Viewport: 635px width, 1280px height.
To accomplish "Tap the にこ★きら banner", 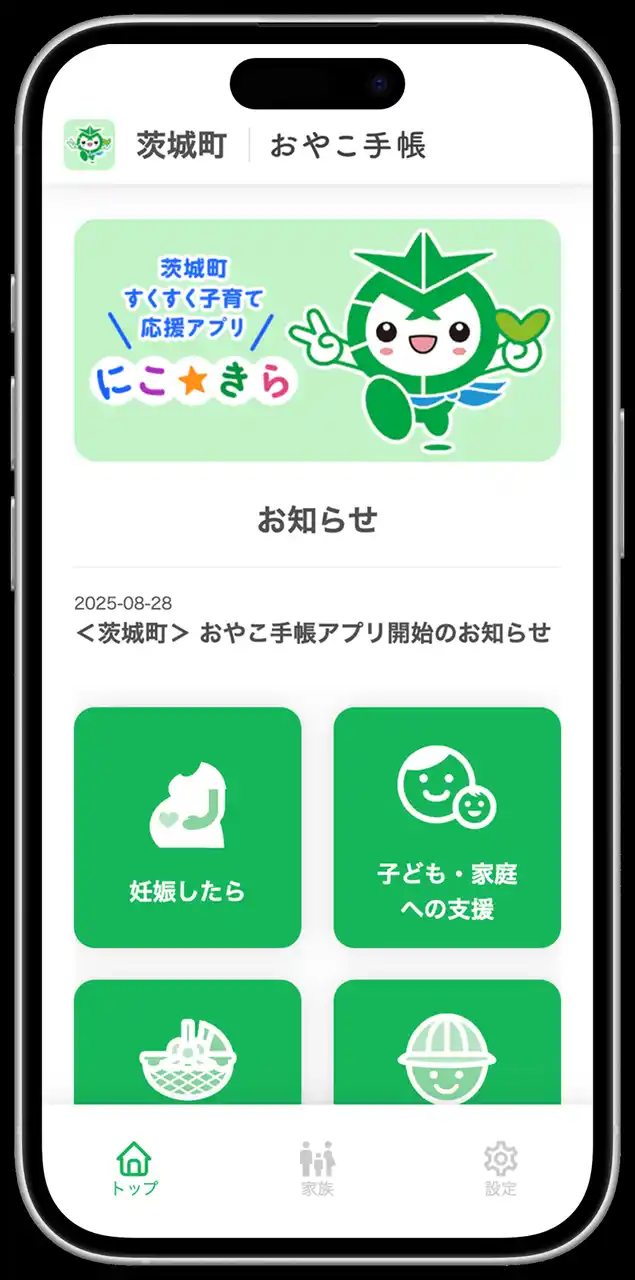I will point(317,340).
